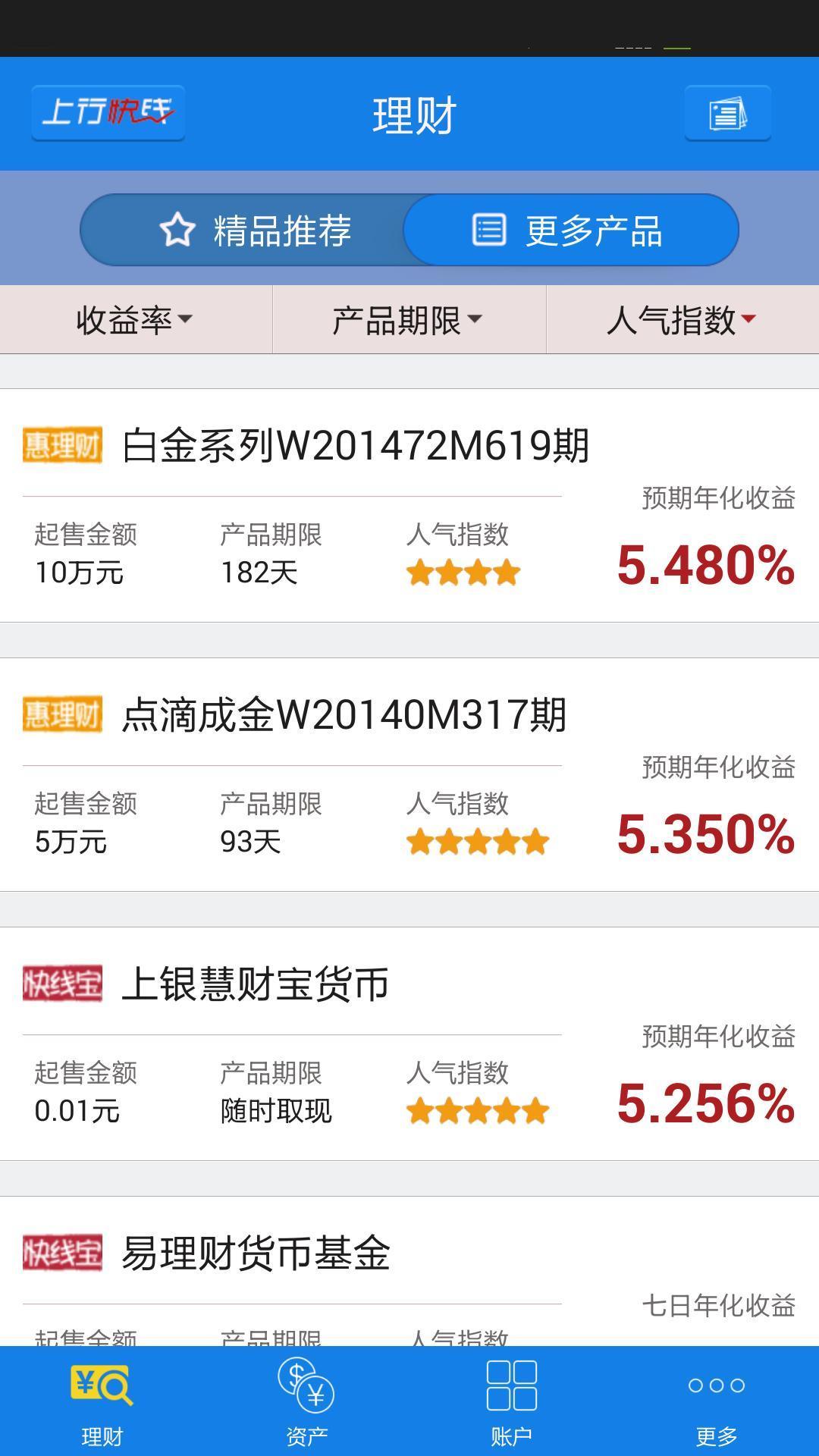
Task: Open the 易理财货币基金 card
Action: pyautogui.click(x=409, y=1271)
